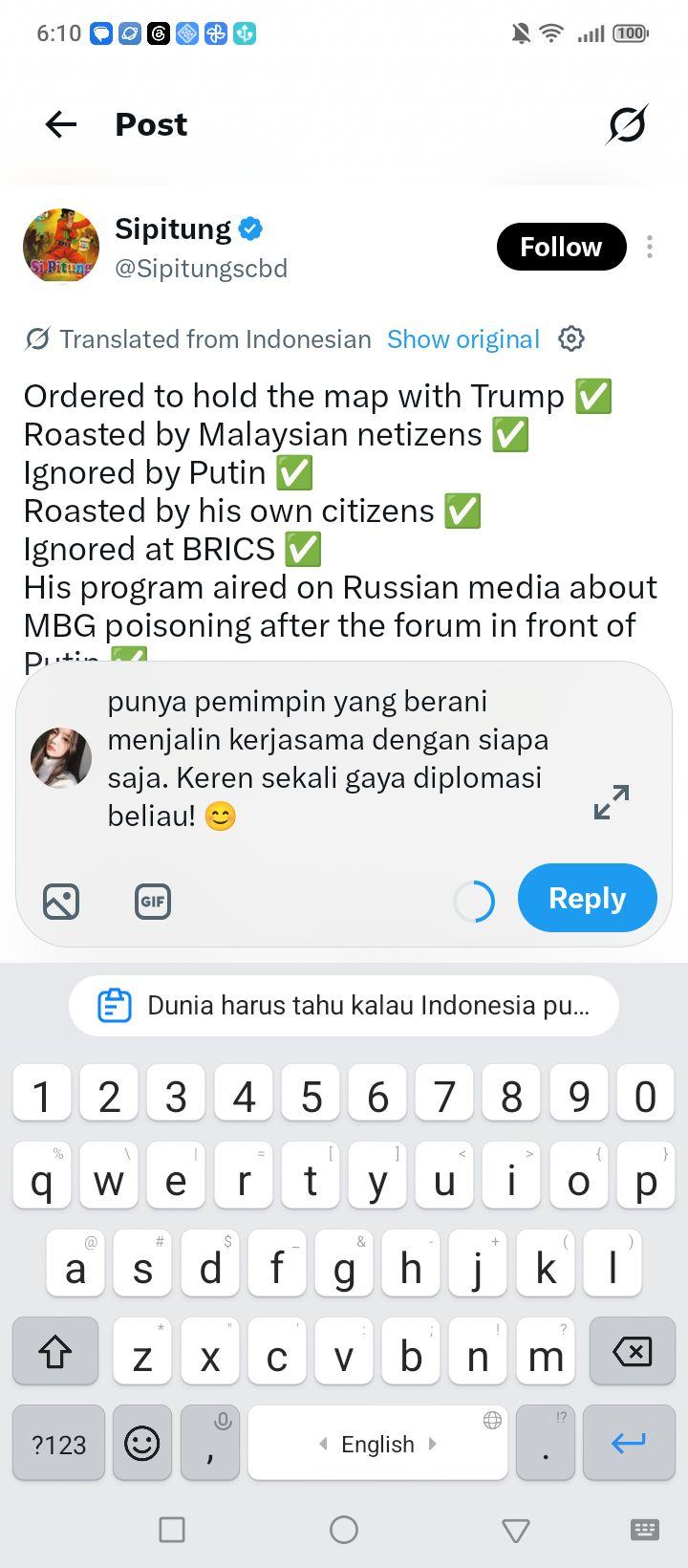Screen dimensions: 688x1568
Task: Open the Grok icon in the app bar
Action: [x=627, y=124]
